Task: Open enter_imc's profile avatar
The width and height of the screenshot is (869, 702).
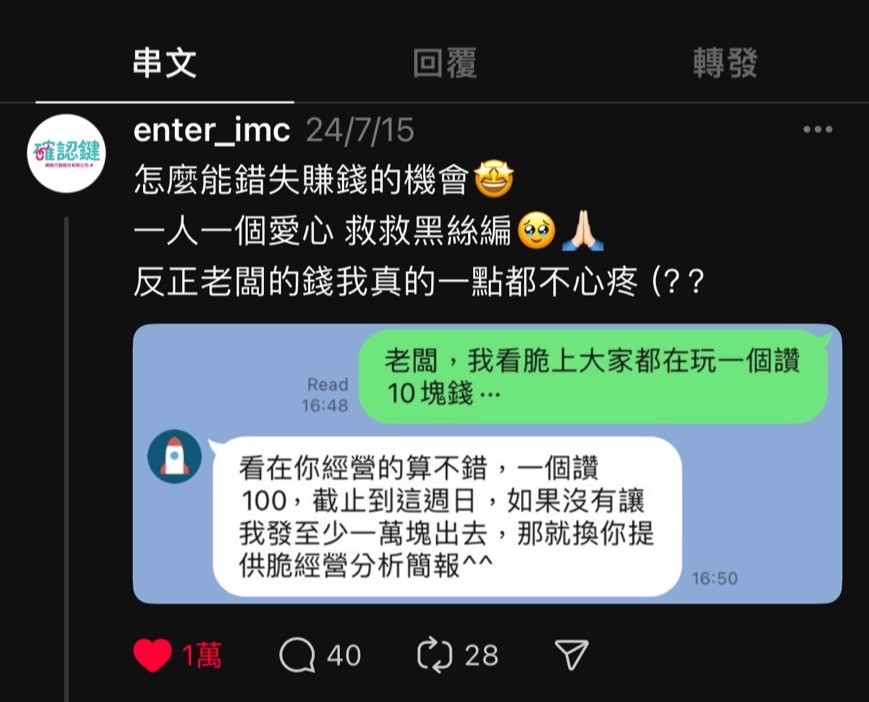Action: coord(66,154)
